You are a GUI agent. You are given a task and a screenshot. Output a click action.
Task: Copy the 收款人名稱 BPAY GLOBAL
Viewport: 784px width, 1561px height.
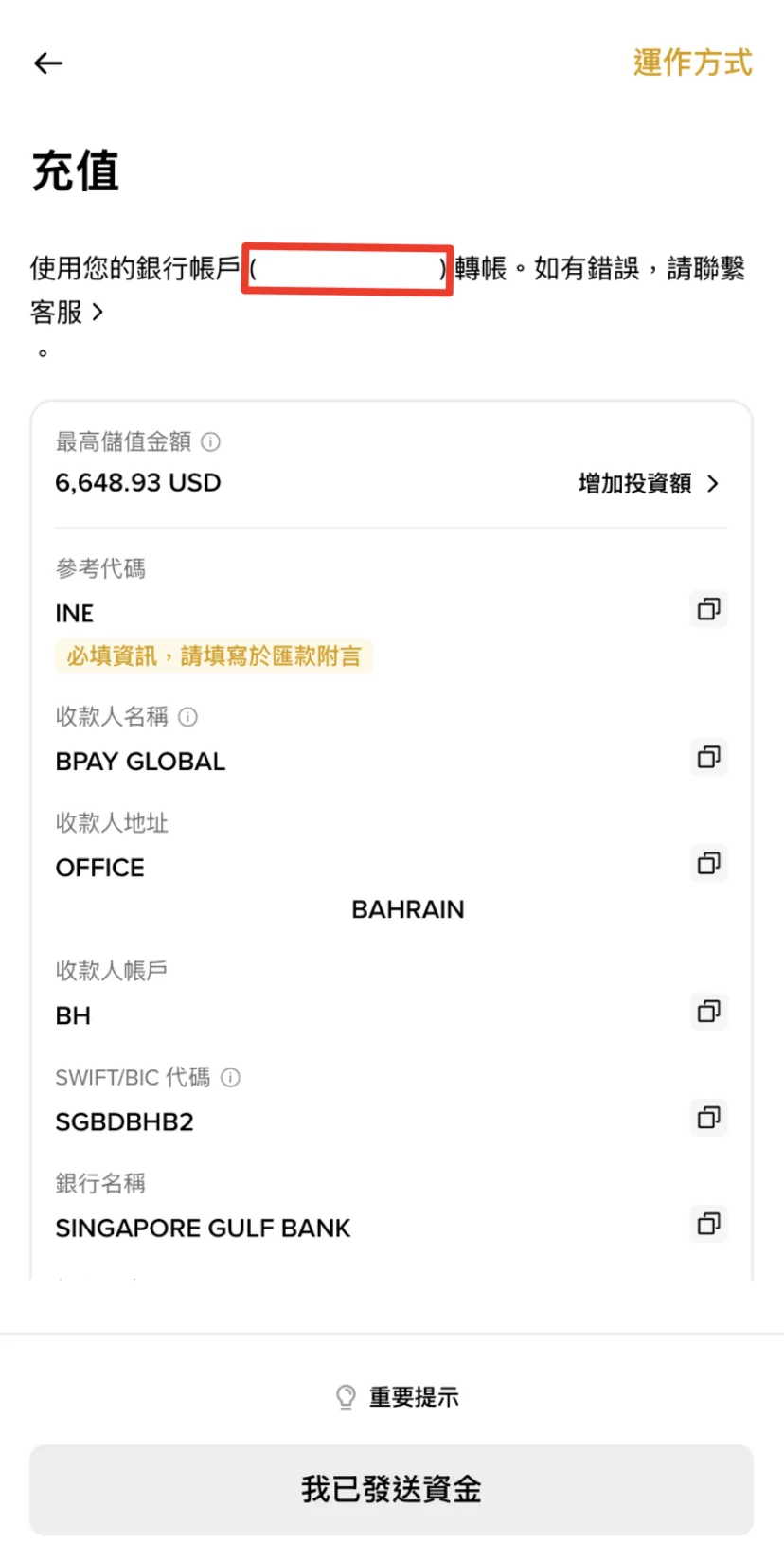pos(708,757)
